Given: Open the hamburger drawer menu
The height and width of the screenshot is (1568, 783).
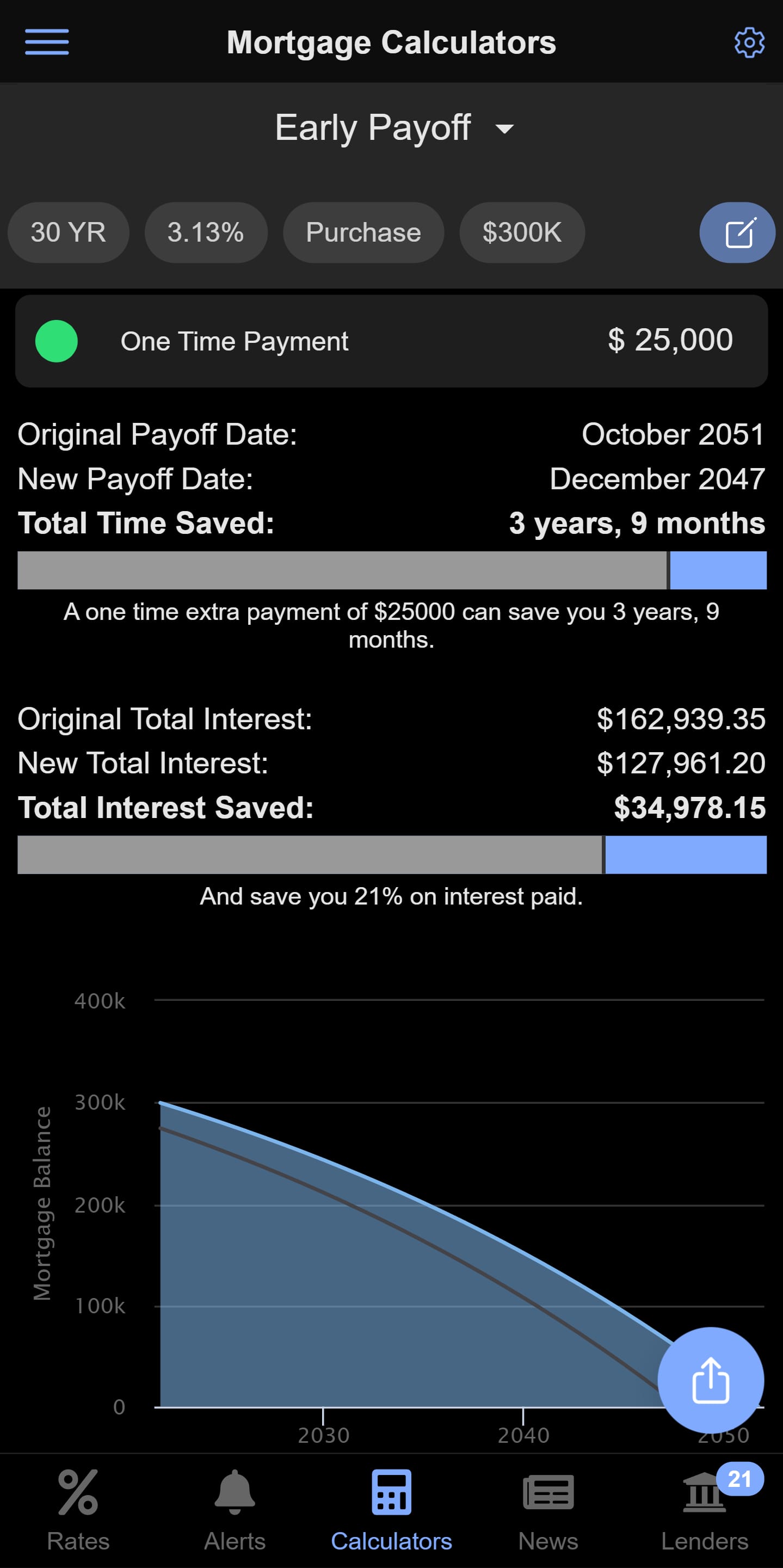Looking at the screenshot, I should pyautogui.click(x=47, y=42).
